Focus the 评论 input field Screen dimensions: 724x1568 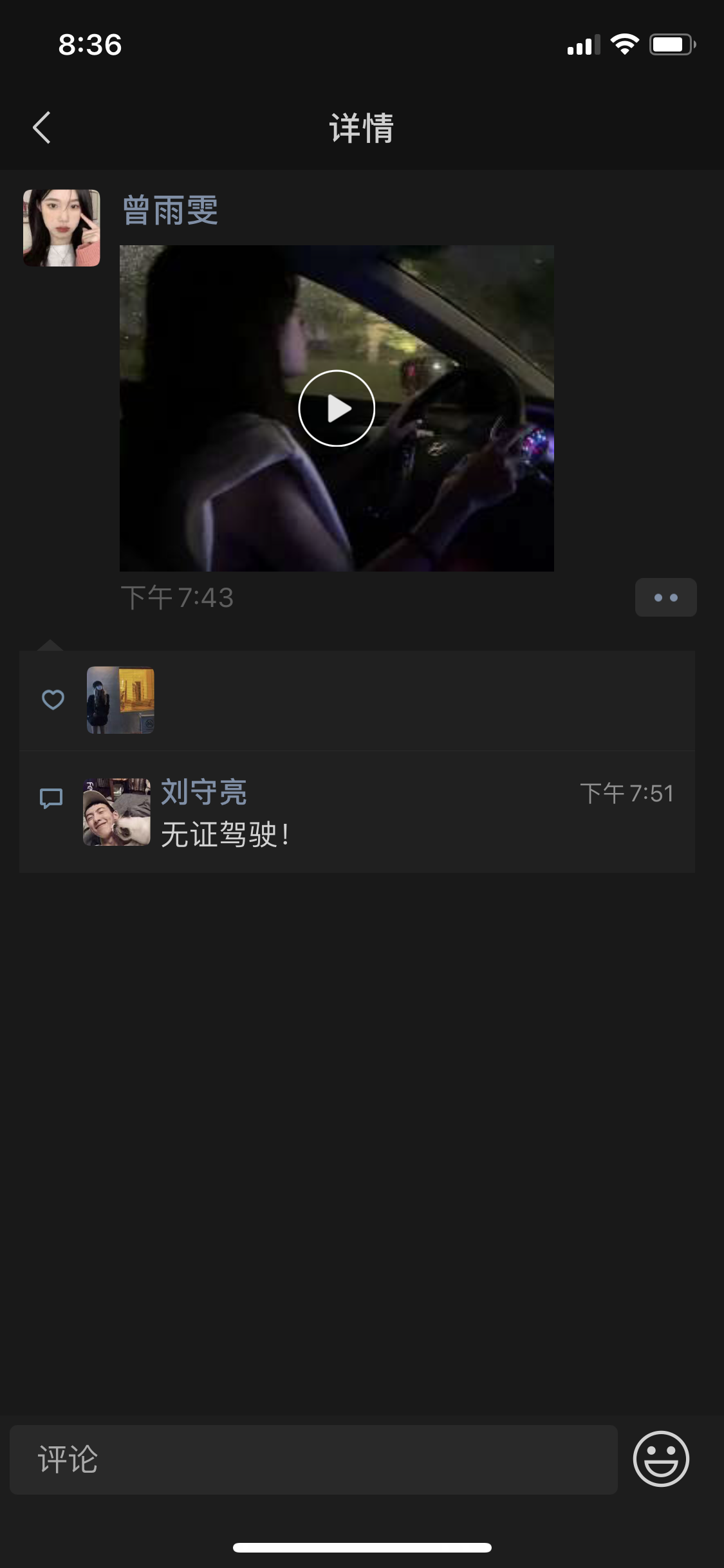[313, 1459]
